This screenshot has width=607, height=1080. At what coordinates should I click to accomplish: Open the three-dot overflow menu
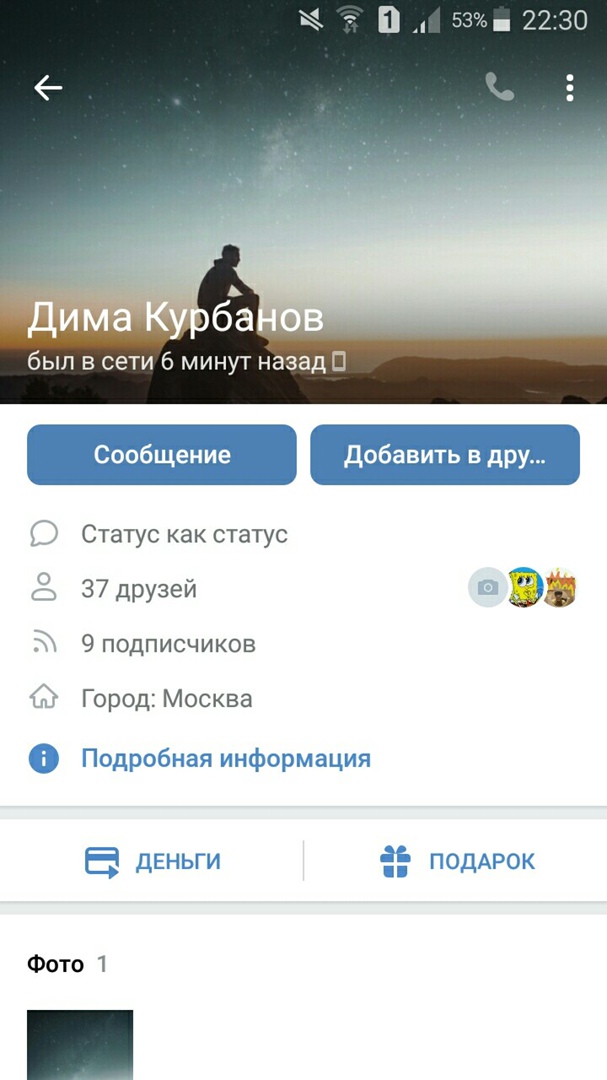pyautogui.click(x=569, y=88)
